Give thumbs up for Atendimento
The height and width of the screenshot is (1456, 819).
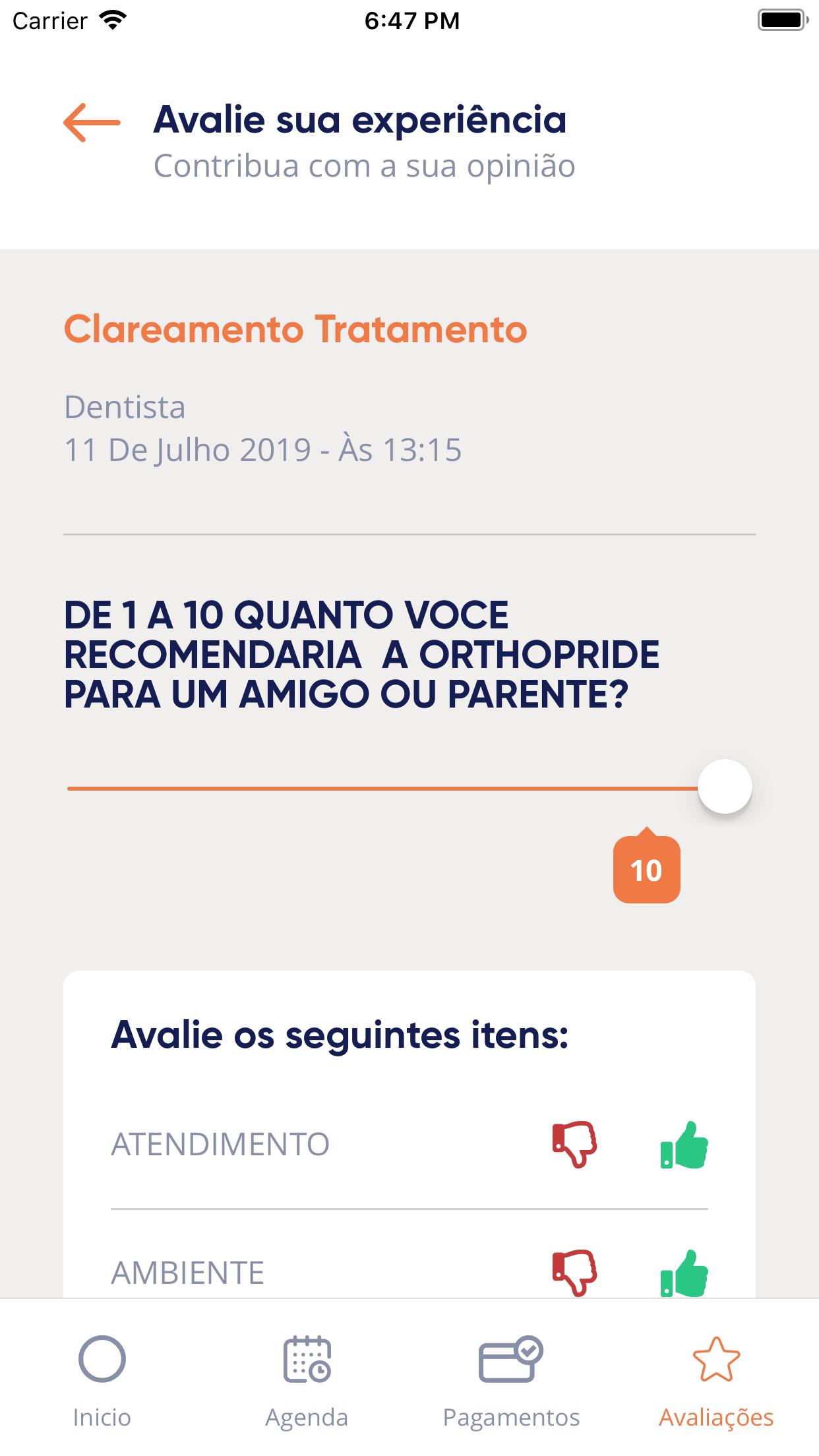pos(684,1144)
